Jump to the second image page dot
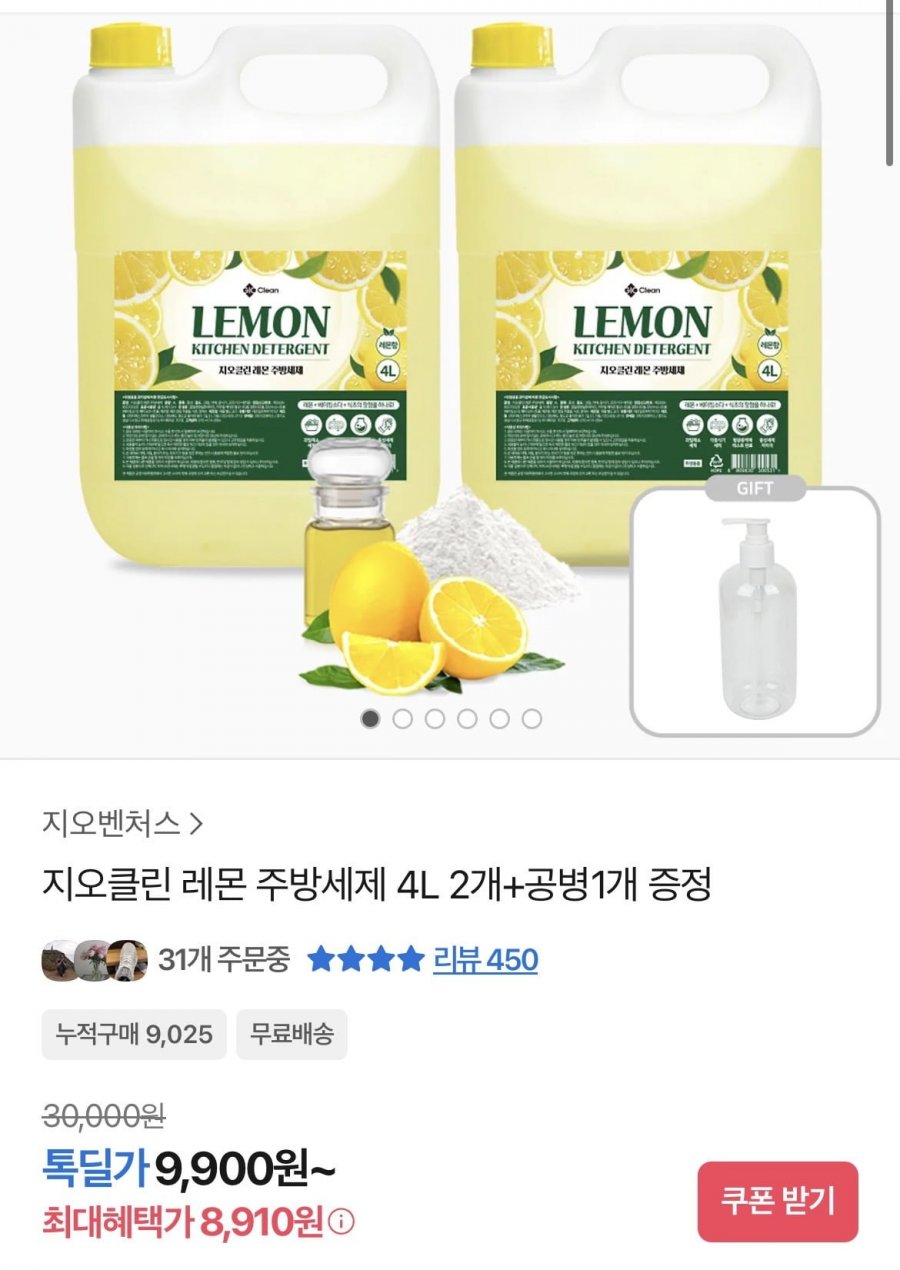The height and width of the screenshot is (1270, 900). tap(402, 718)
